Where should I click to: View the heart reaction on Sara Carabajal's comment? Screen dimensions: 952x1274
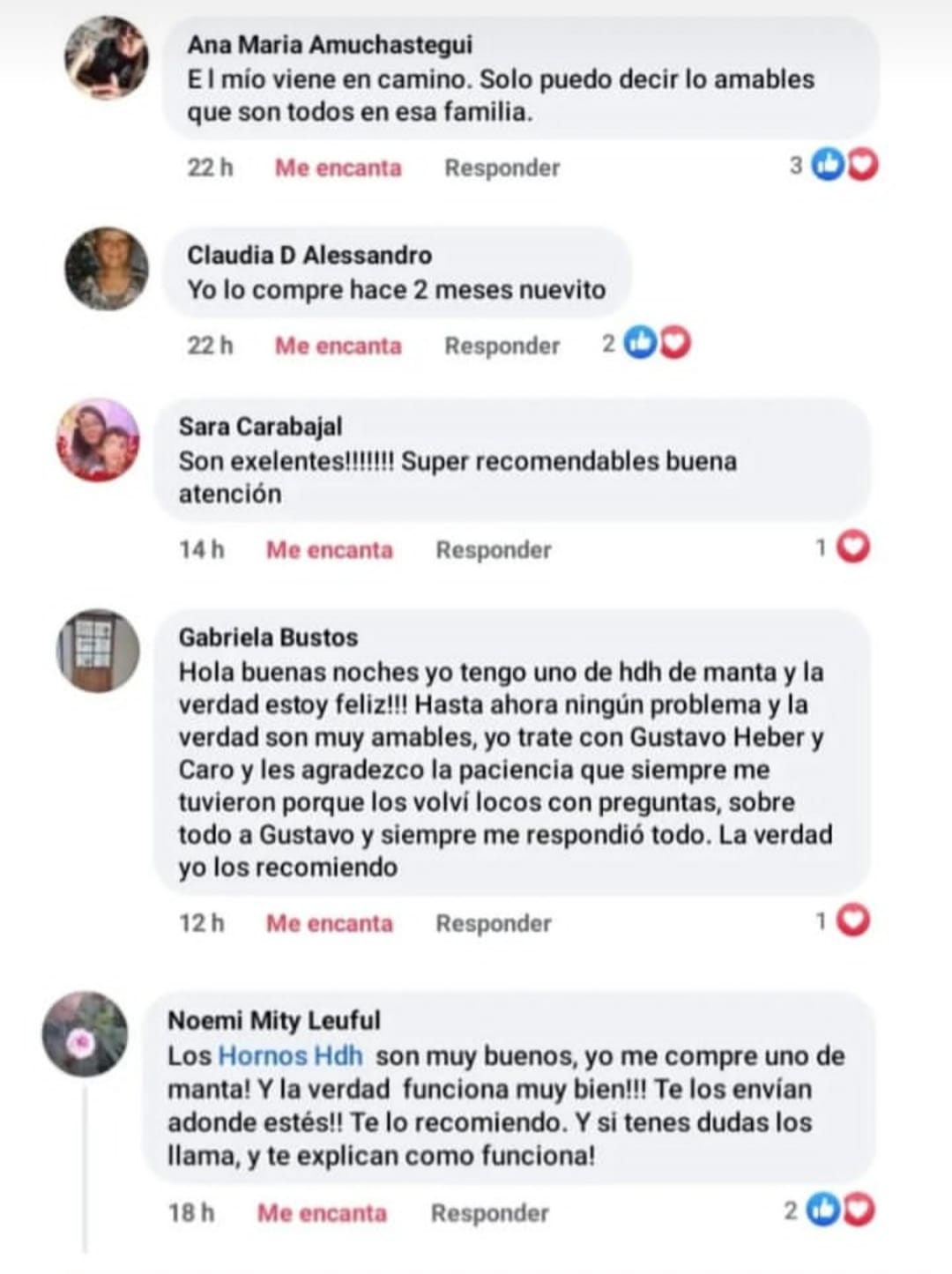pyautogui.click(x=852, y=548)
